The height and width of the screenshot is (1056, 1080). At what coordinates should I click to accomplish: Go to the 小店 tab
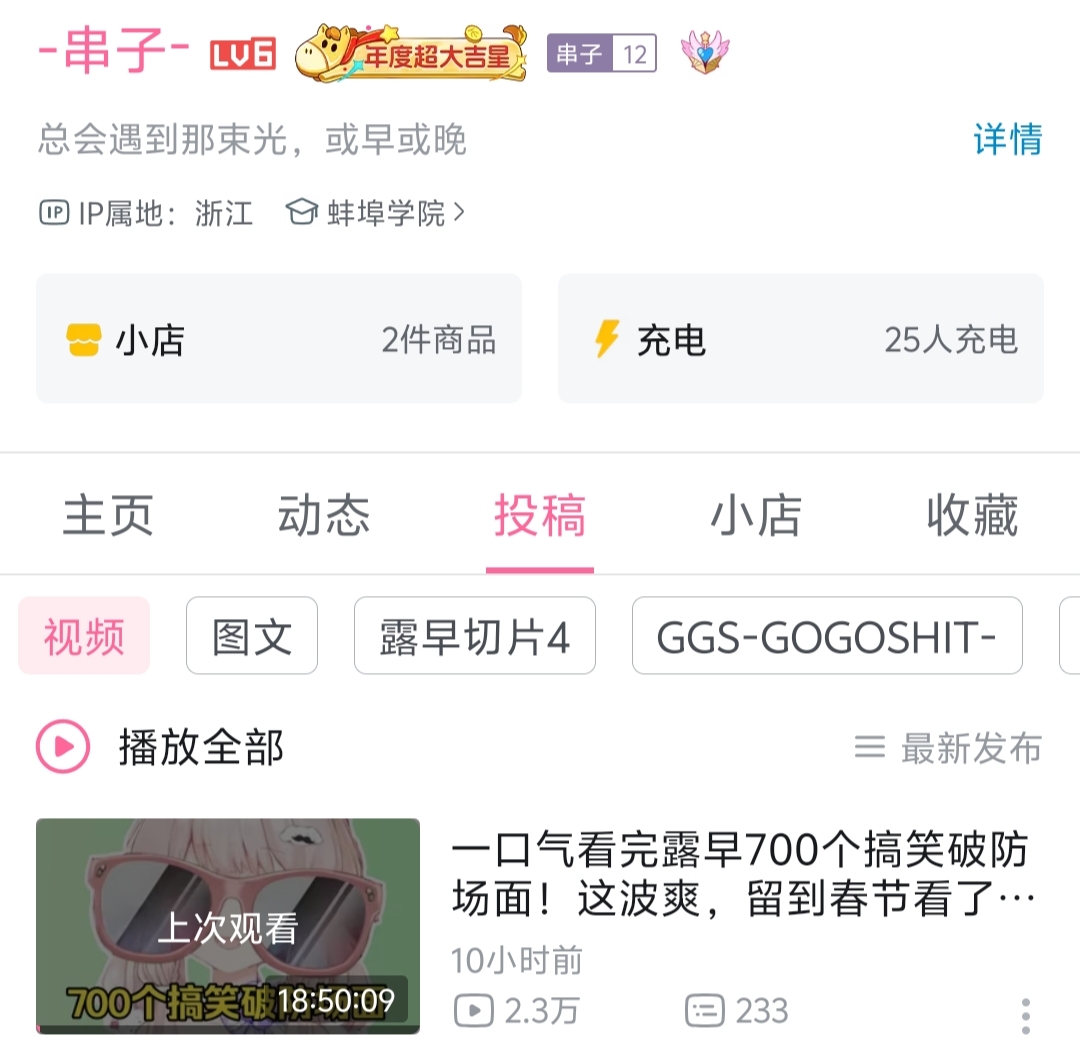click(x=756, y=516)
